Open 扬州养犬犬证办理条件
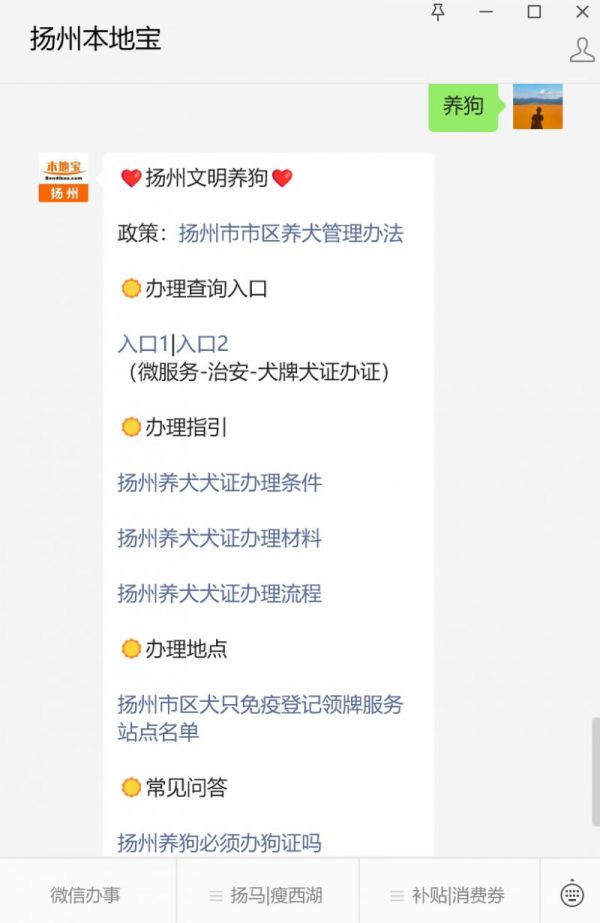This screenshot has width=600, height=923. [219, 483]
